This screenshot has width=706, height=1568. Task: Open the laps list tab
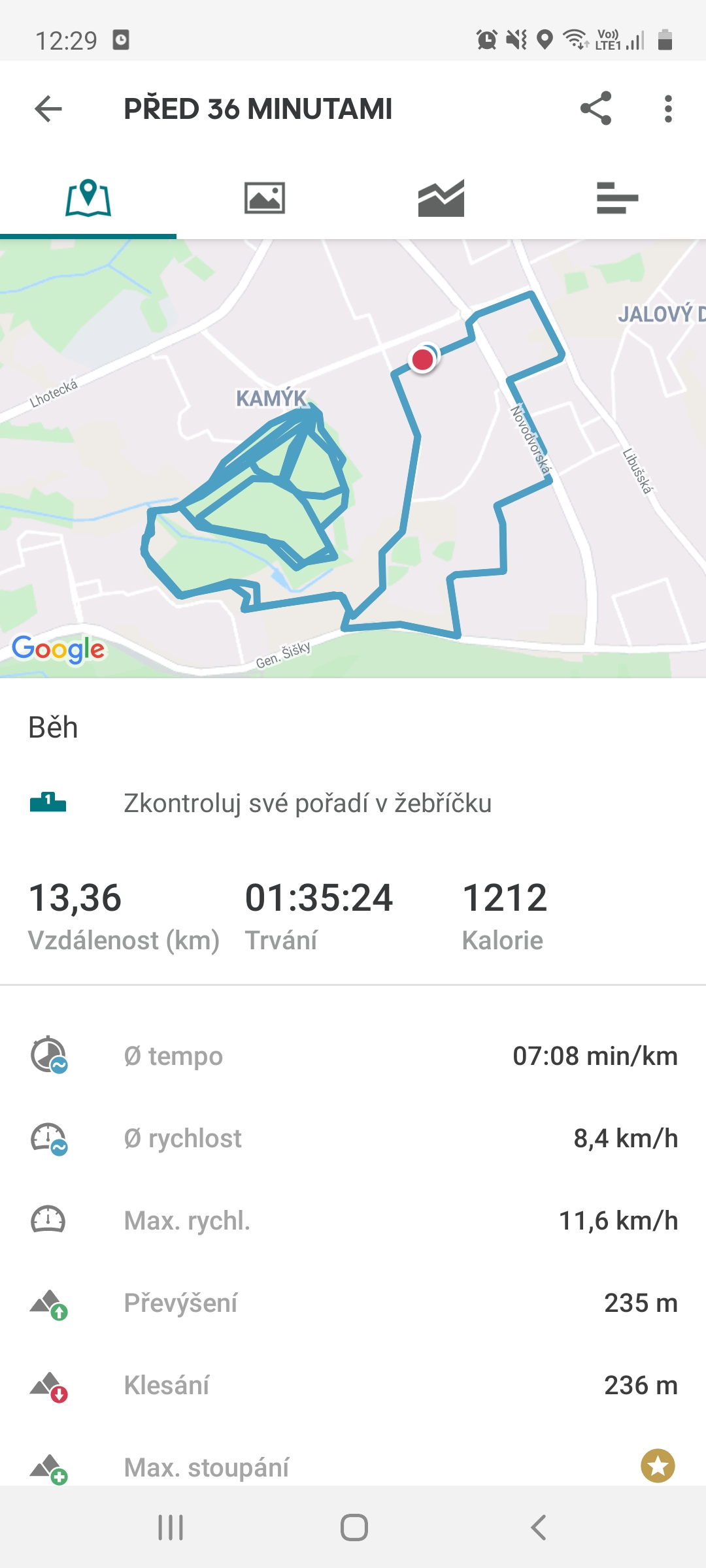point(618,198)
